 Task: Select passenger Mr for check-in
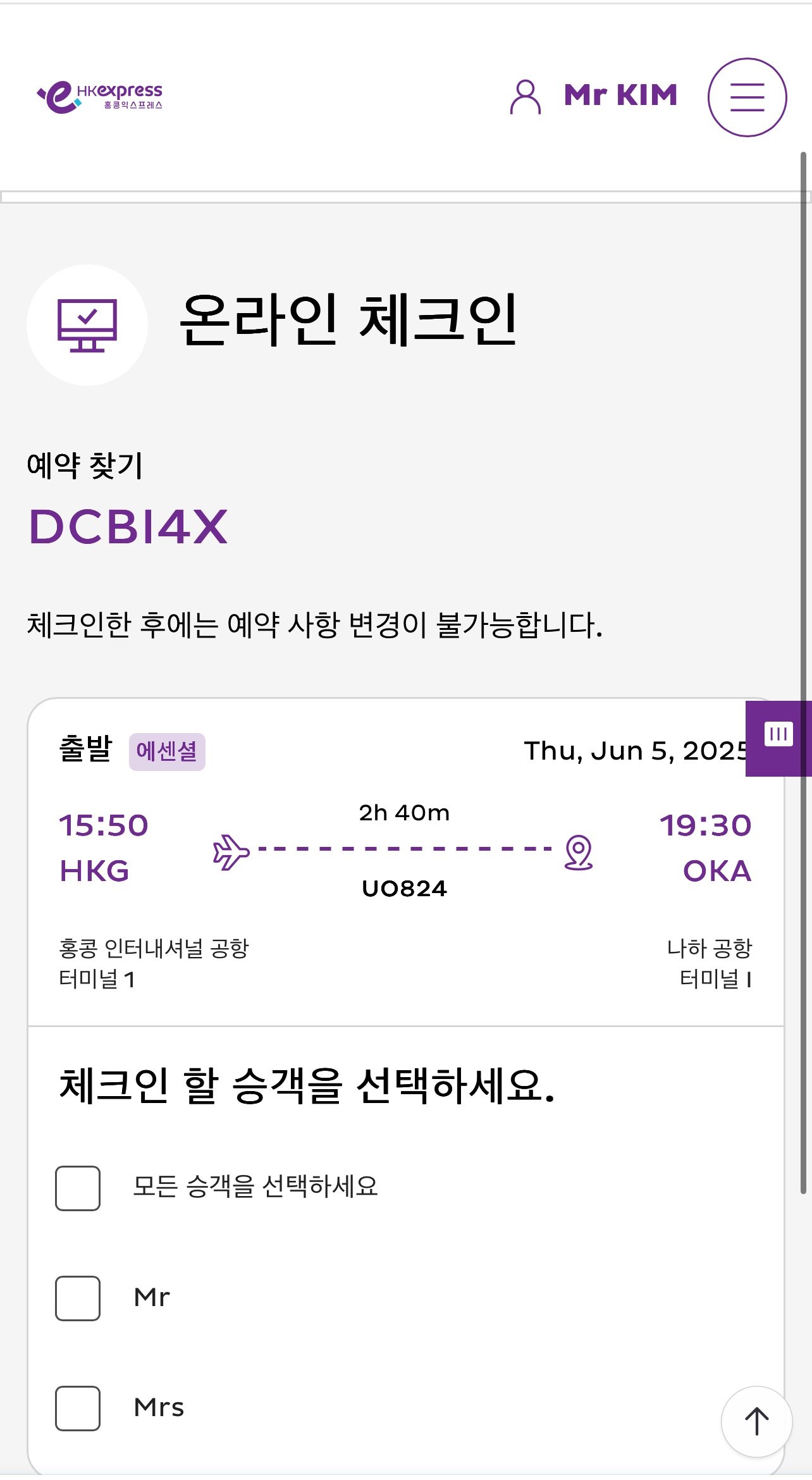pyautogui.click(x=78, y=1298)
